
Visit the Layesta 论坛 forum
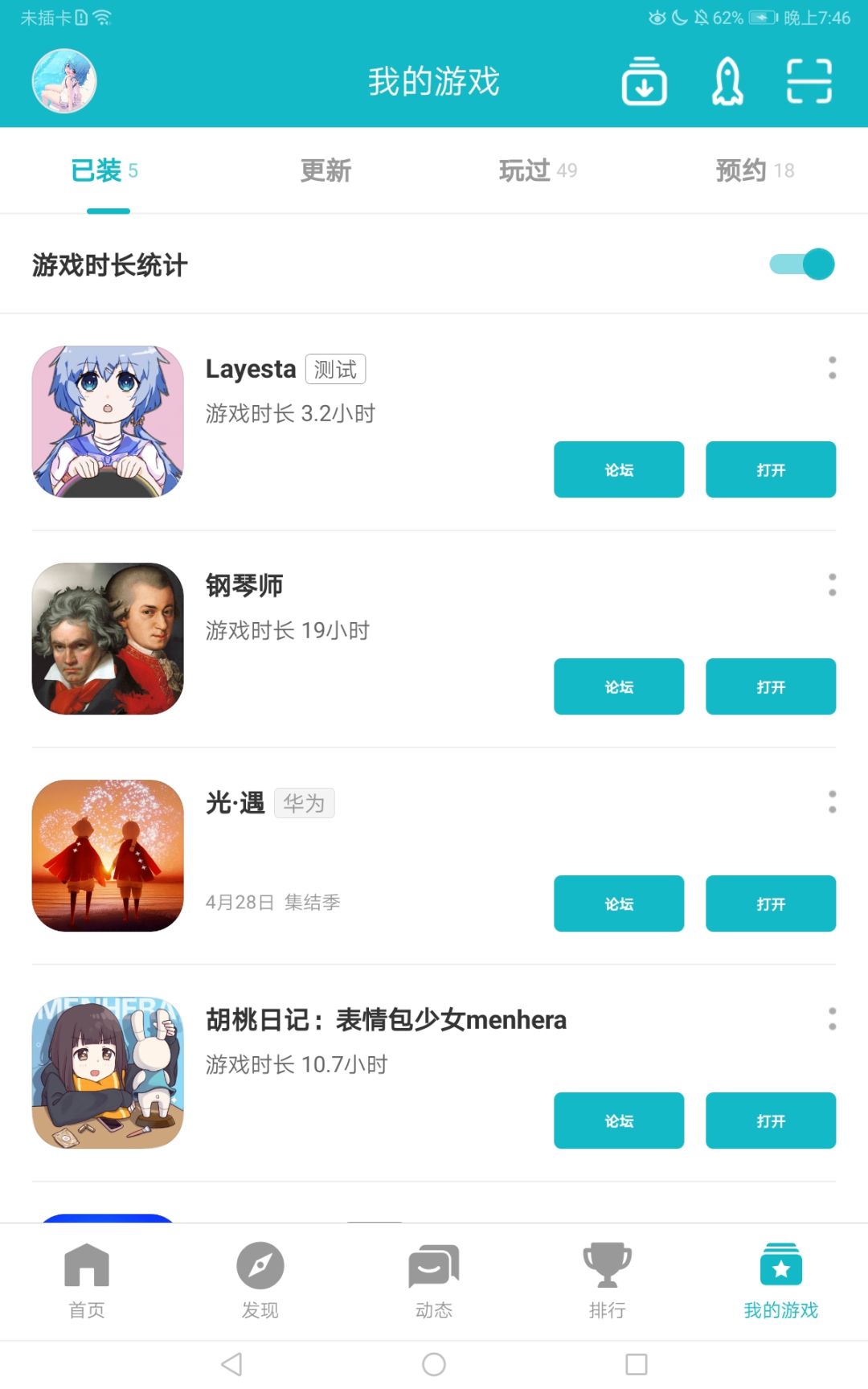pyautogui.click(x=618, y=469)
